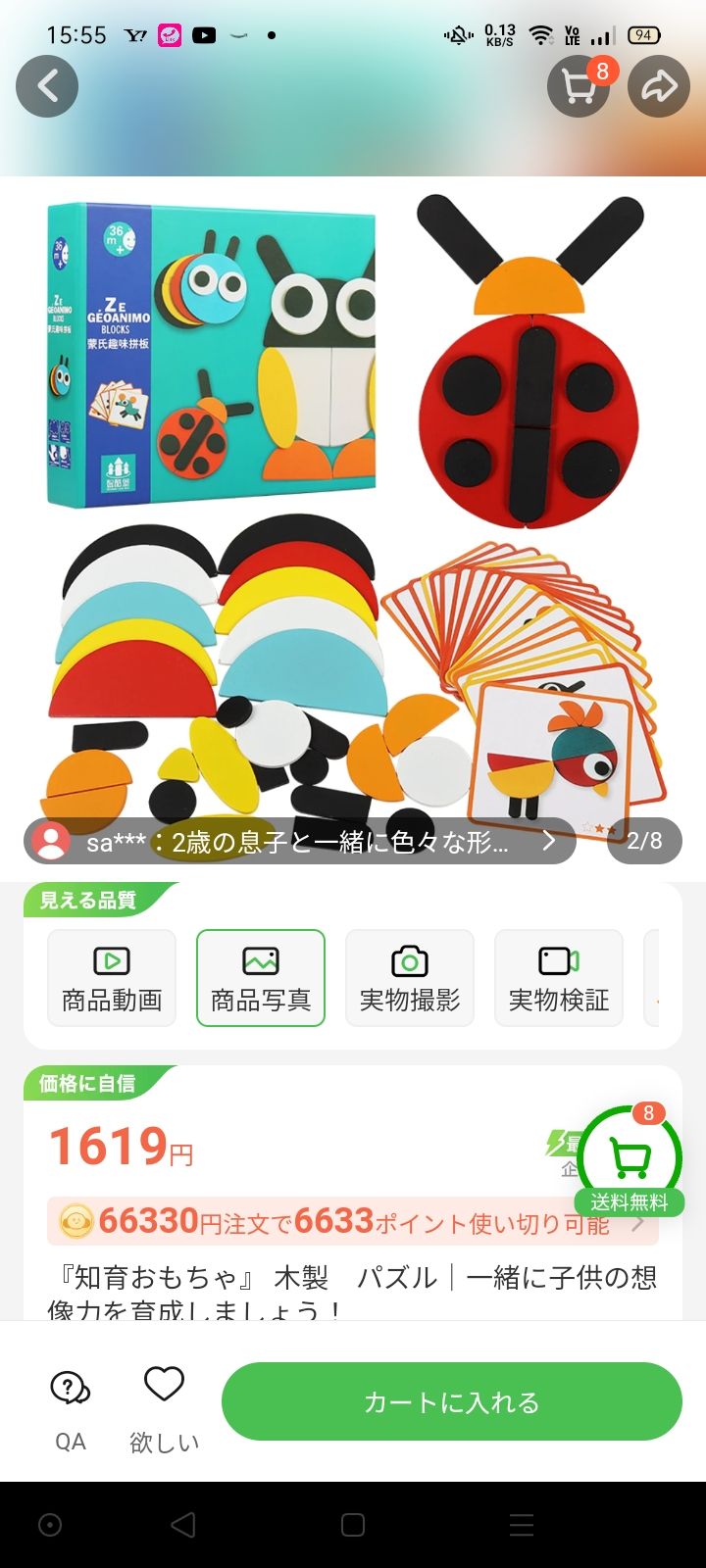Tap カートに入れる to add to cart
The height and width of the screenshot is (1568, 706).
click(451, 1401)
